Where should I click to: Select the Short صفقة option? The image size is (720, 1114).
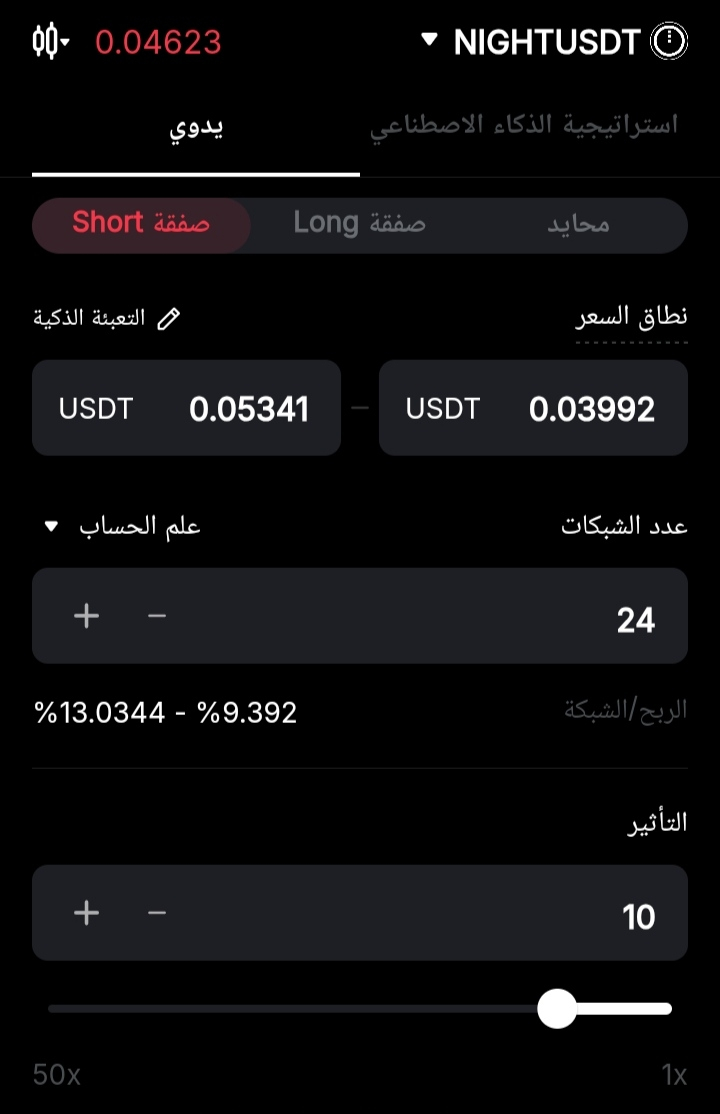point(141,223)
